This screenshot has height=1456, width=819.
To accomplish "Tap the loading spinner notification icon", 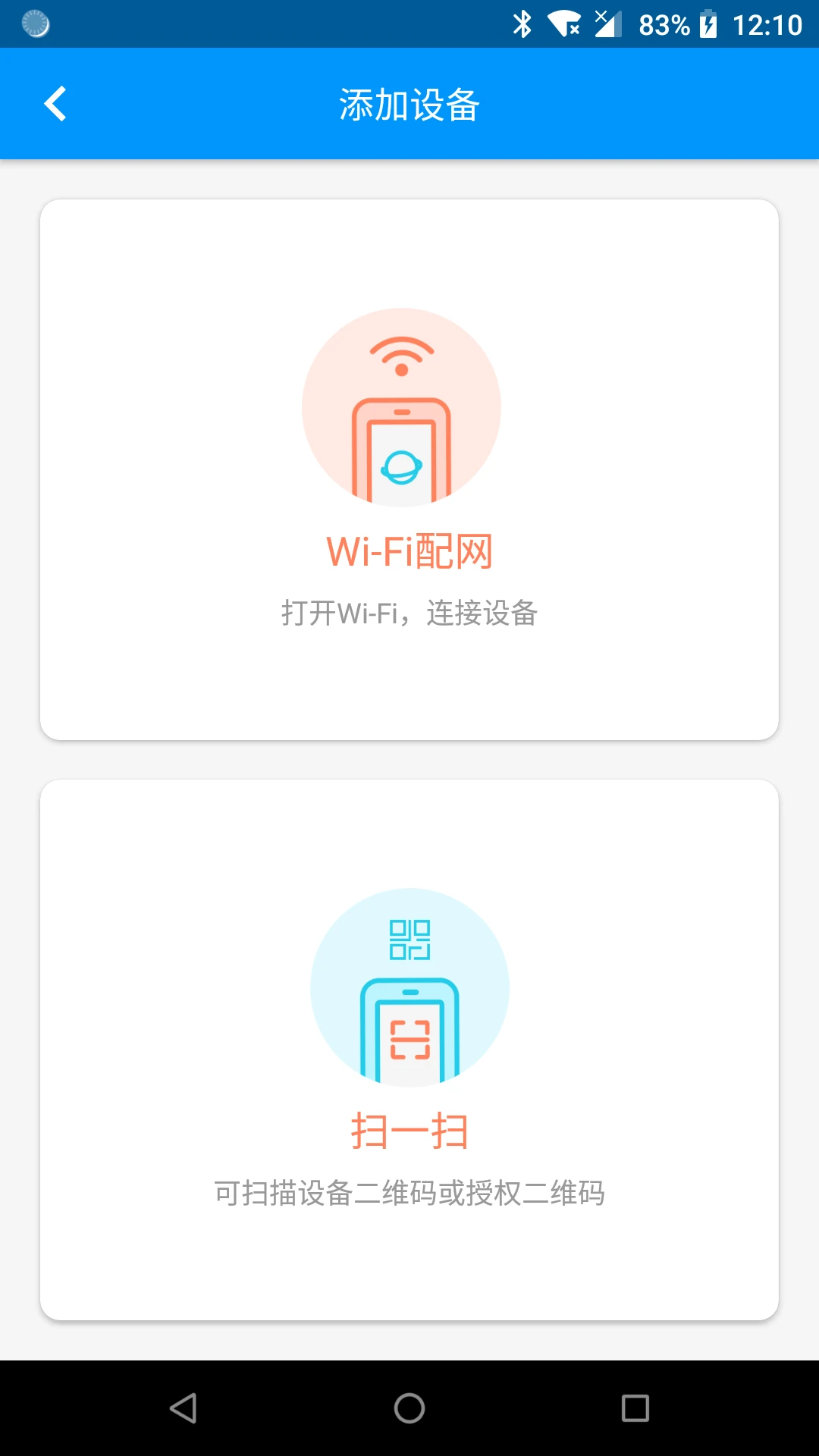I will (x=34, y=24).
